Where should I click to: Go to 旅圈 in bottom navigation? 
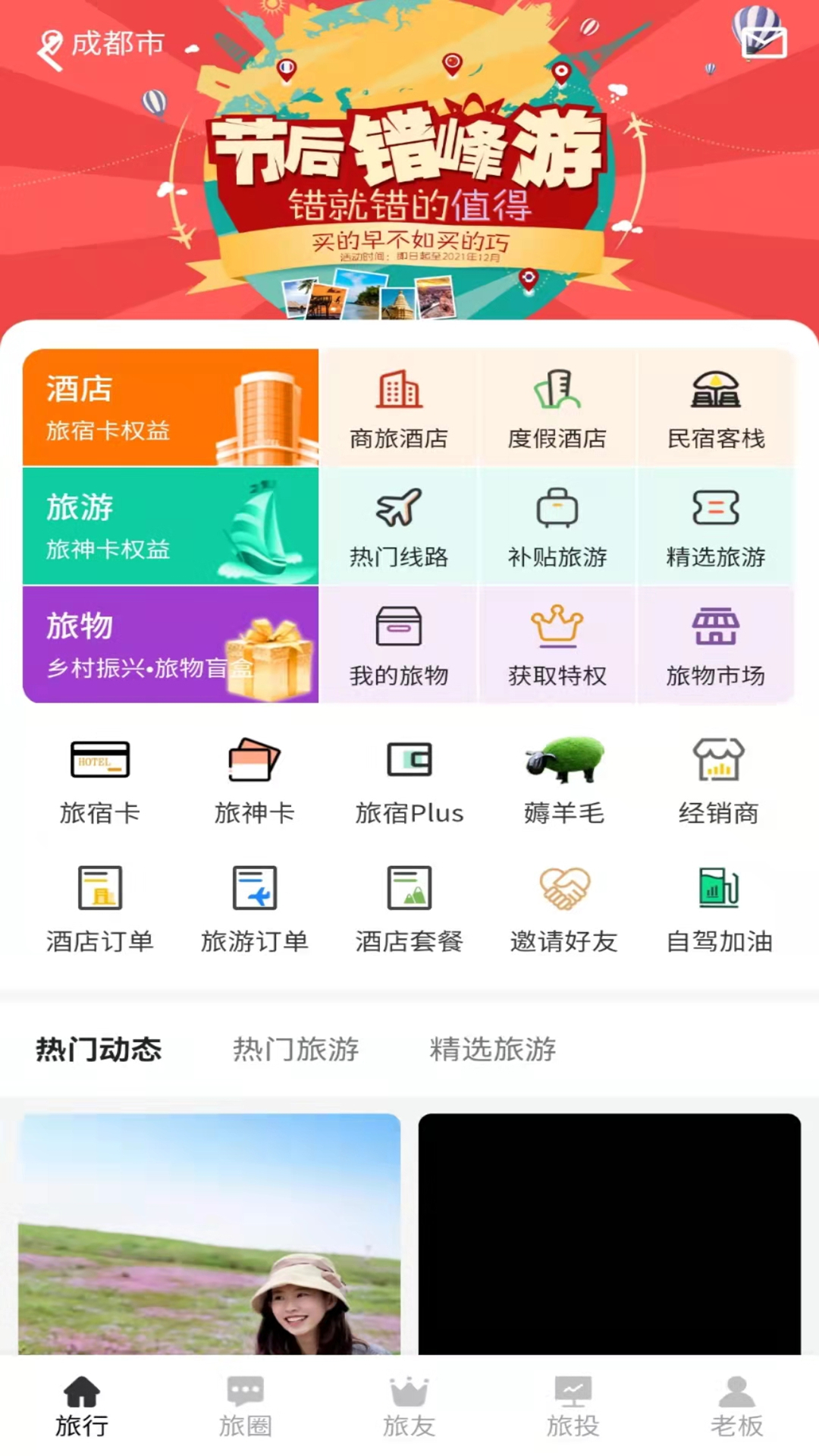tap(246, 1407)
